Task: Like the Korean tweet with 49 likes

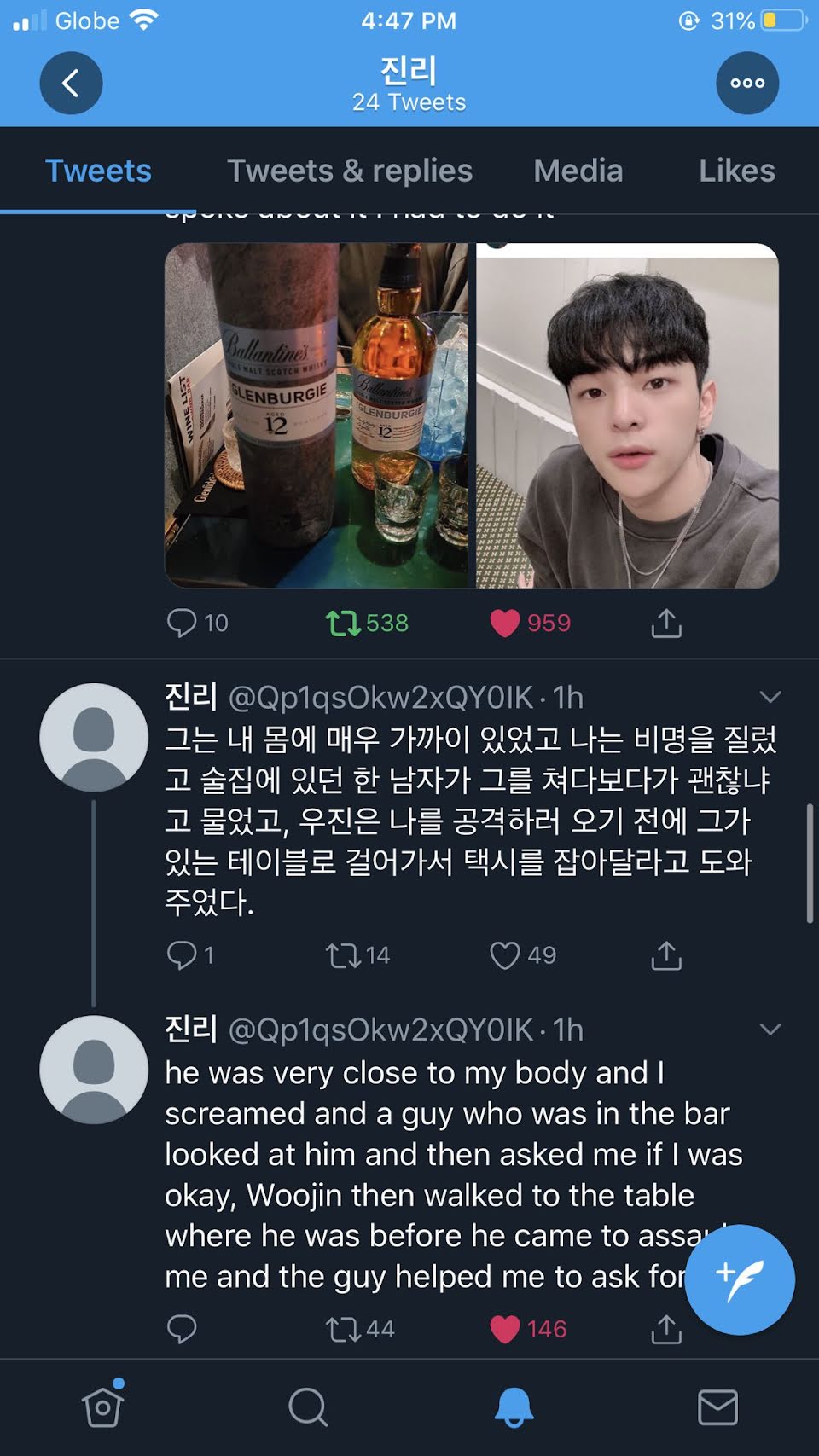Action: [x=504, y=955]
